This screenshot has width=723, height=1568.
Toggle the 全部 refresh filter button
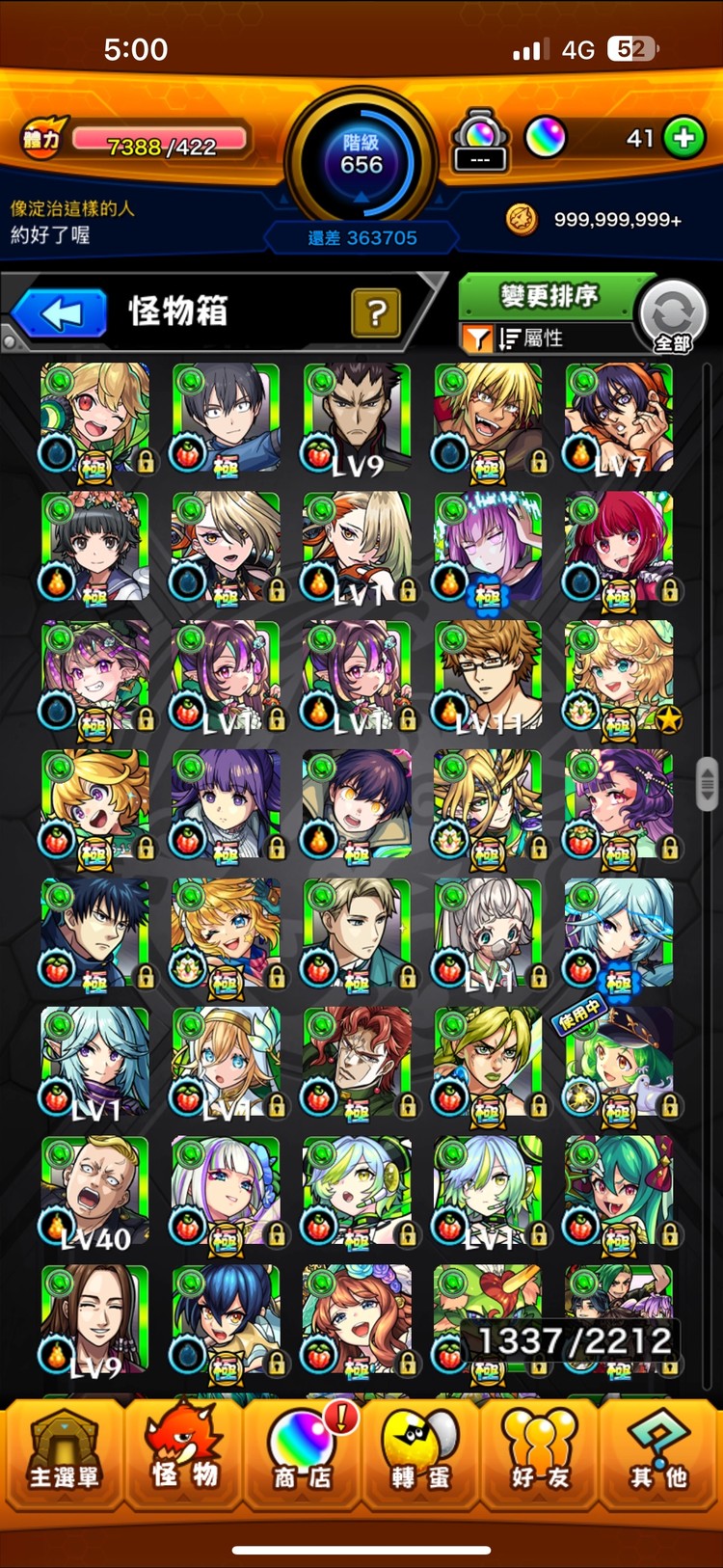coord(673,316)
